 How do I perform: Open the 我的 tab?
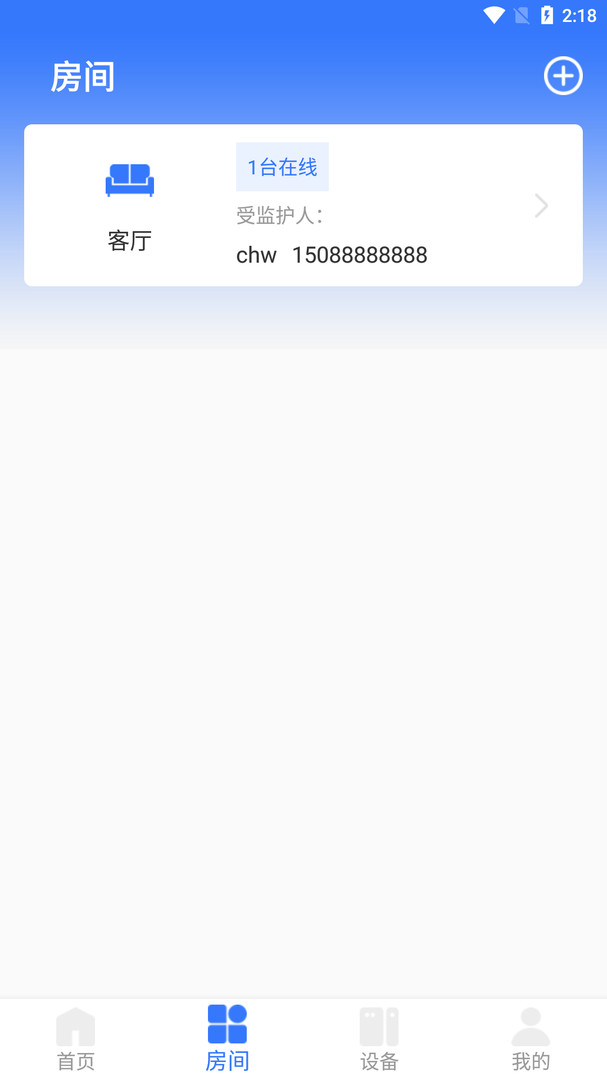(x=530, y=1039)
